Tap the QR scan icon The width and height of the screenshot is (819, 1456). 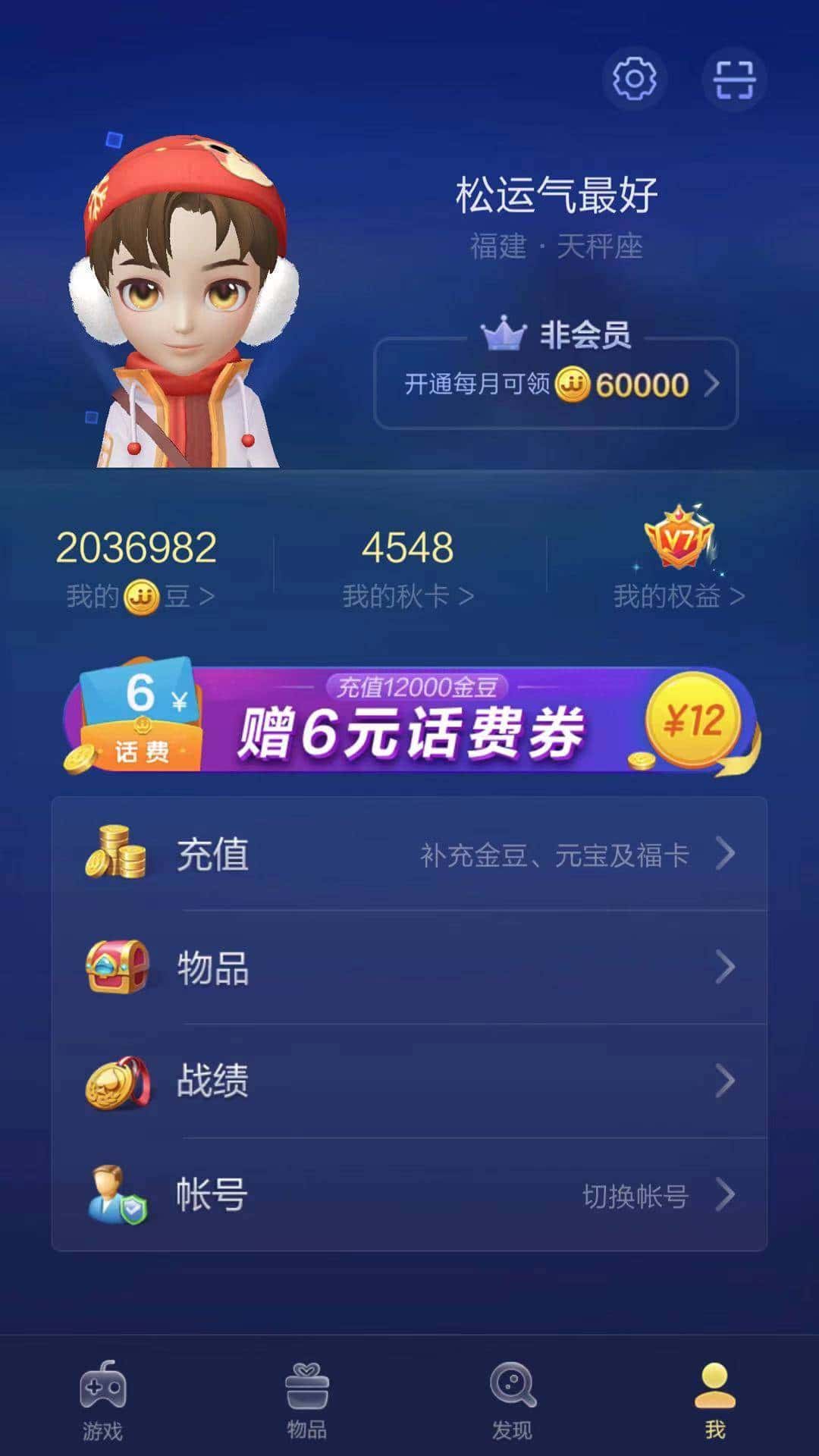click(734, 79)
